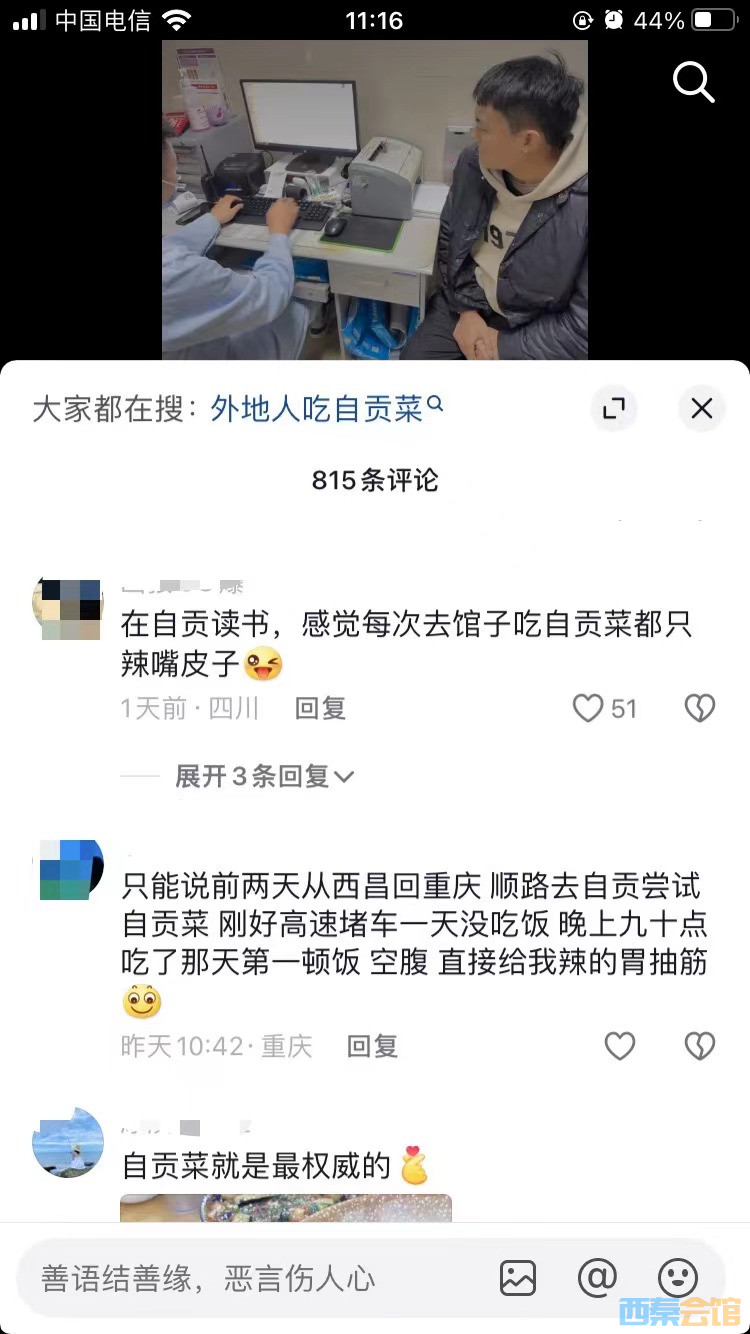Reply to the 昨天10:42 重庆 comment

click(372, 1046)
